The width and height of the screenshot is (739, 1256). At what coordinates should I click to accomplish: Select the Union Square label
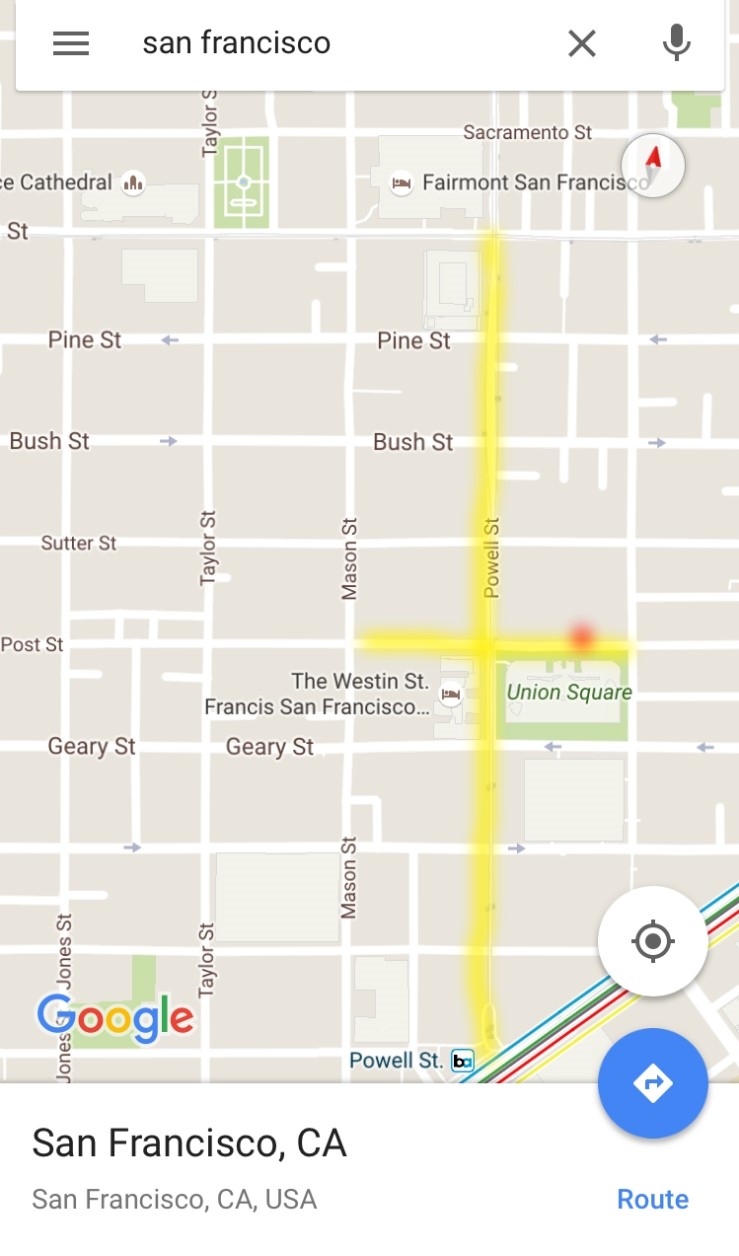[569, 692]
